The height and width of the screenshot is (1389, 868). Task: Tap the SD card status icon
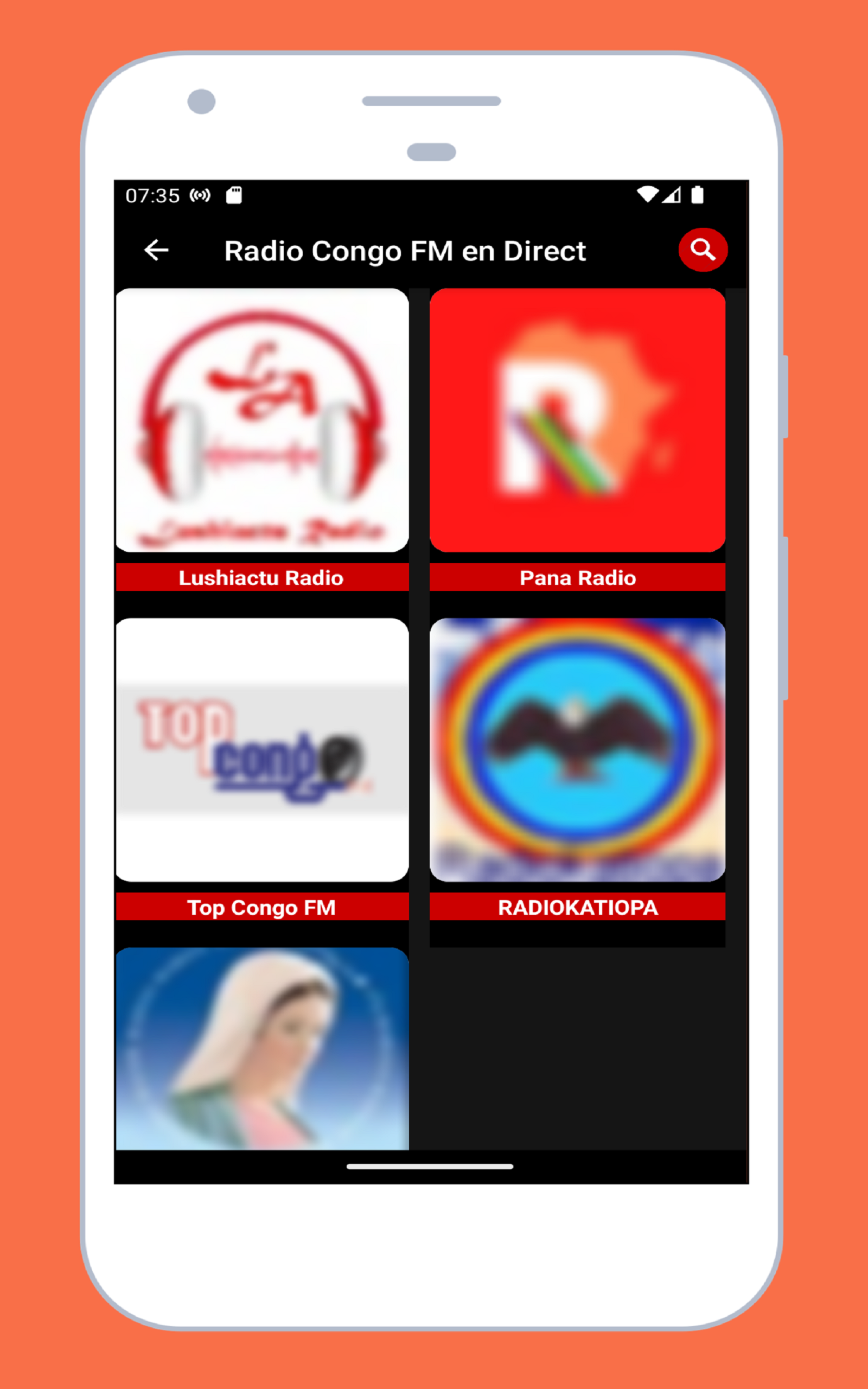(x=234, y=196)
